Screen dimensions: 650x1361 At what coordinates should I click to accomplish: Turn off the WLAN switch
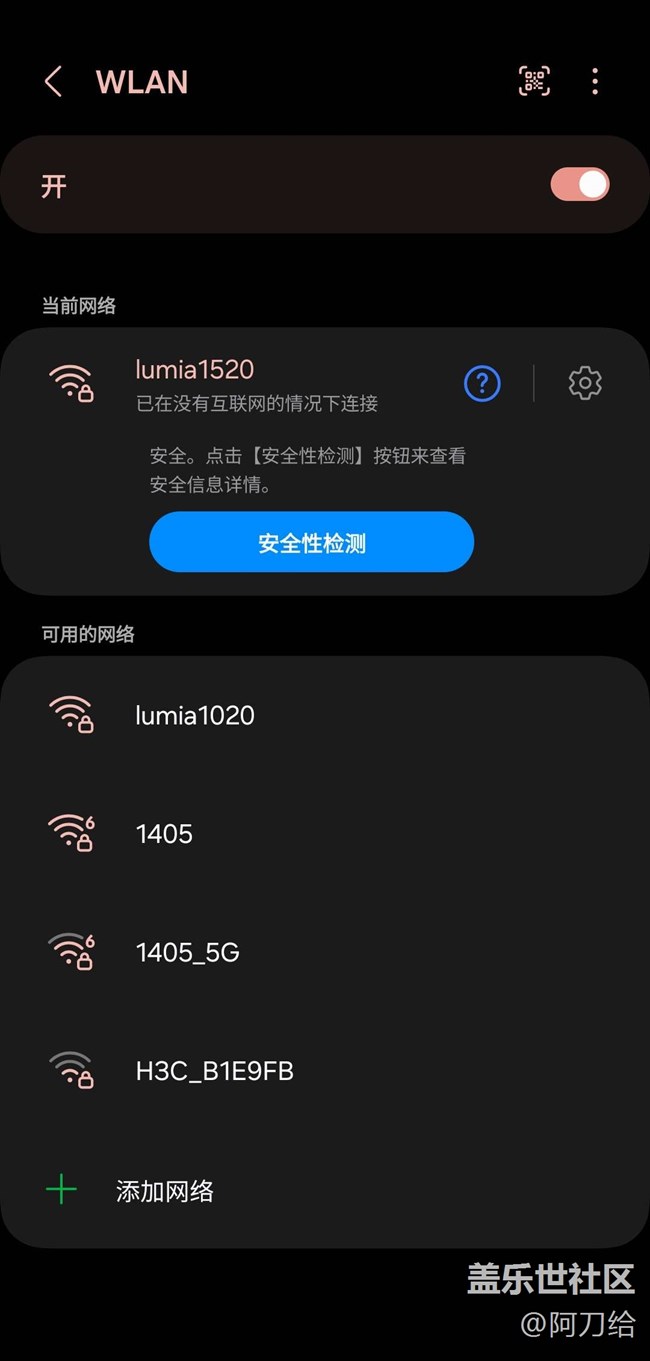point(580,185)
